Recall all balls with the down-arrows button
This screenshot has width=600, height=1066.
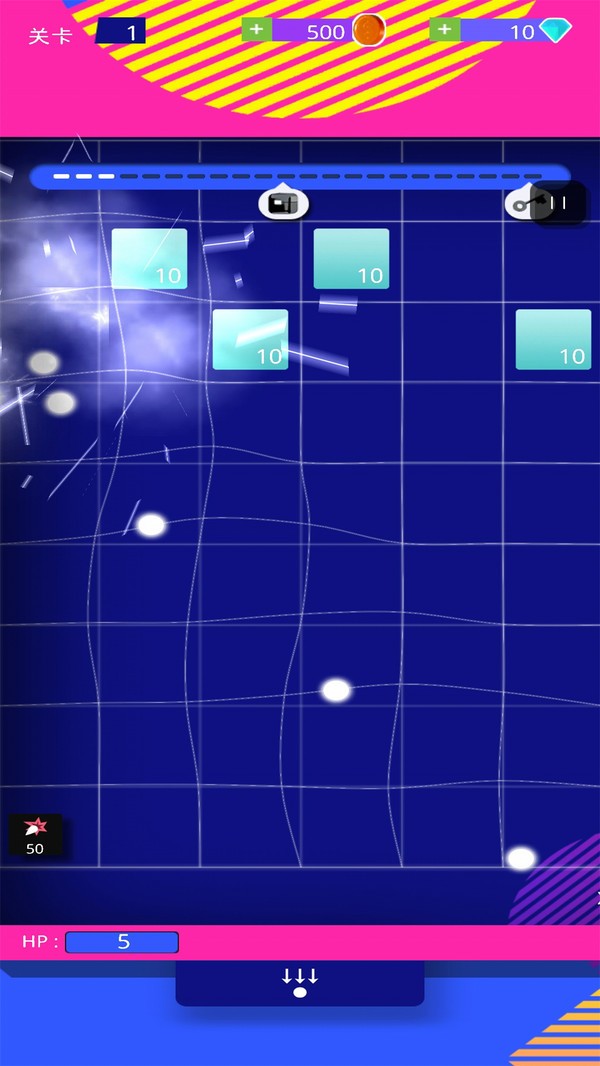pos(299,982)
